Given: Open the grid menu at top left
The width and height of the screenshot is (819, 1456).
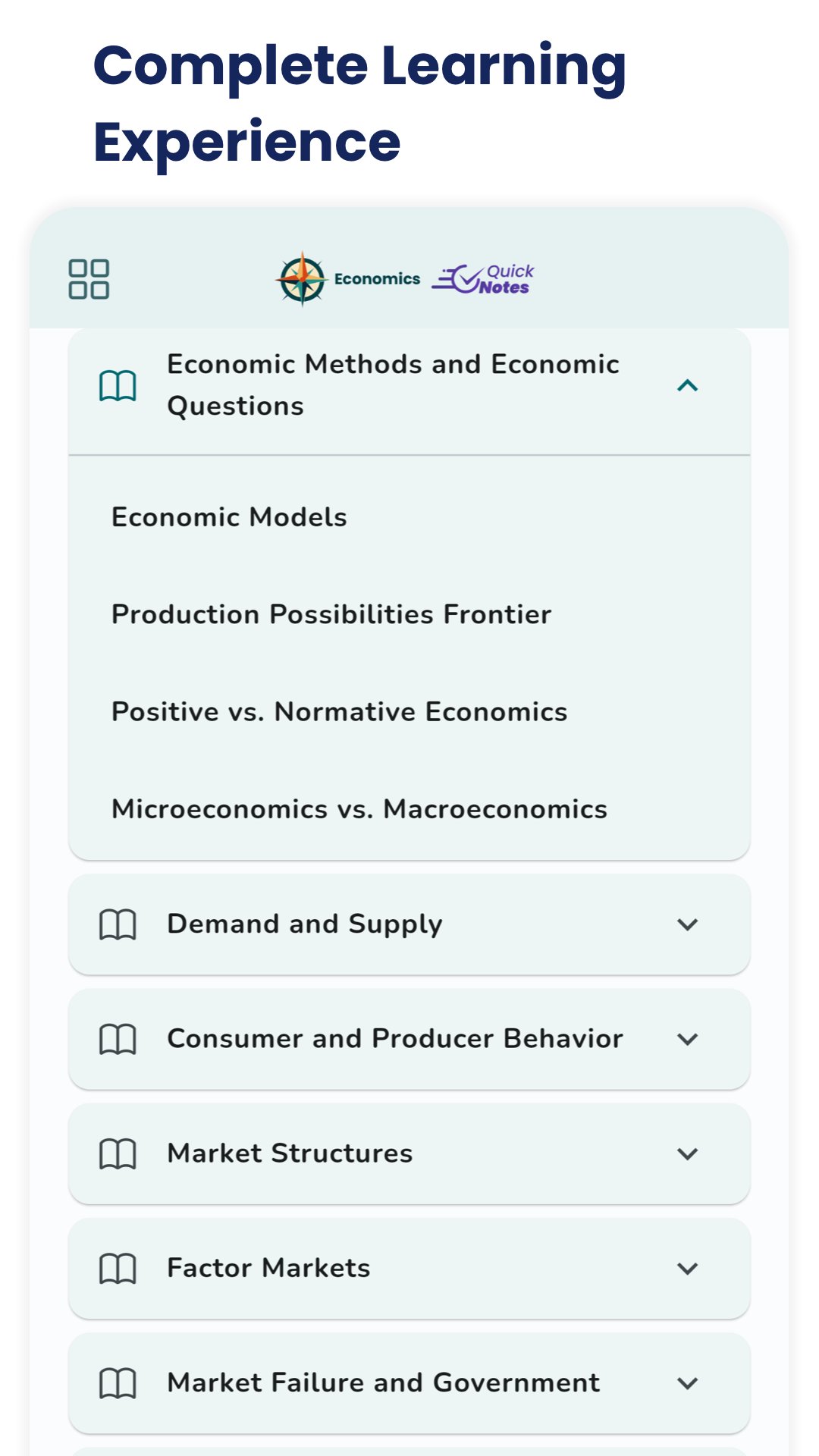Looking at the screenshot, I should 89,278.
